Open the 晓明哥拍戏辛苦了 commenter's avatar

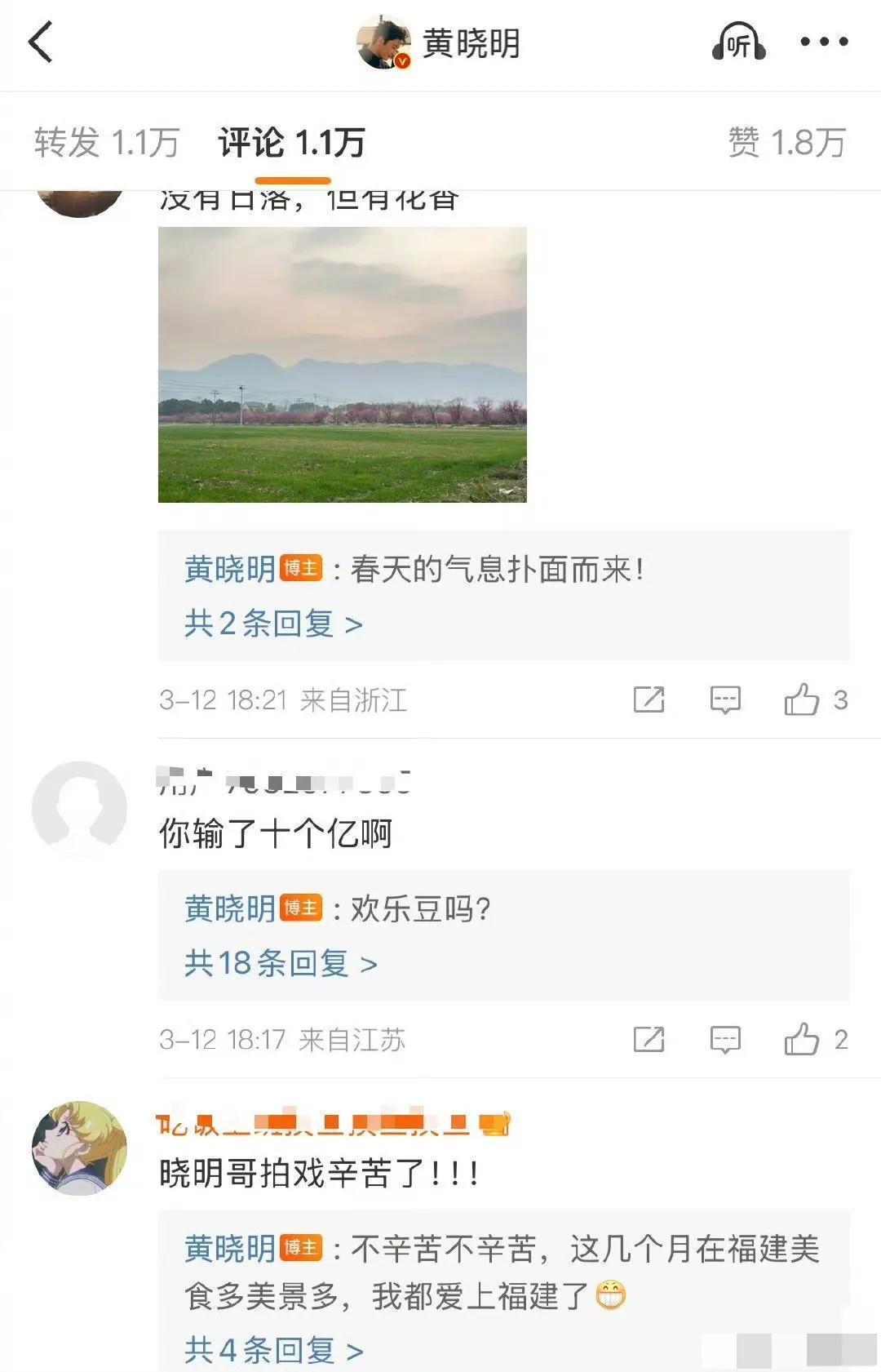79,1148
